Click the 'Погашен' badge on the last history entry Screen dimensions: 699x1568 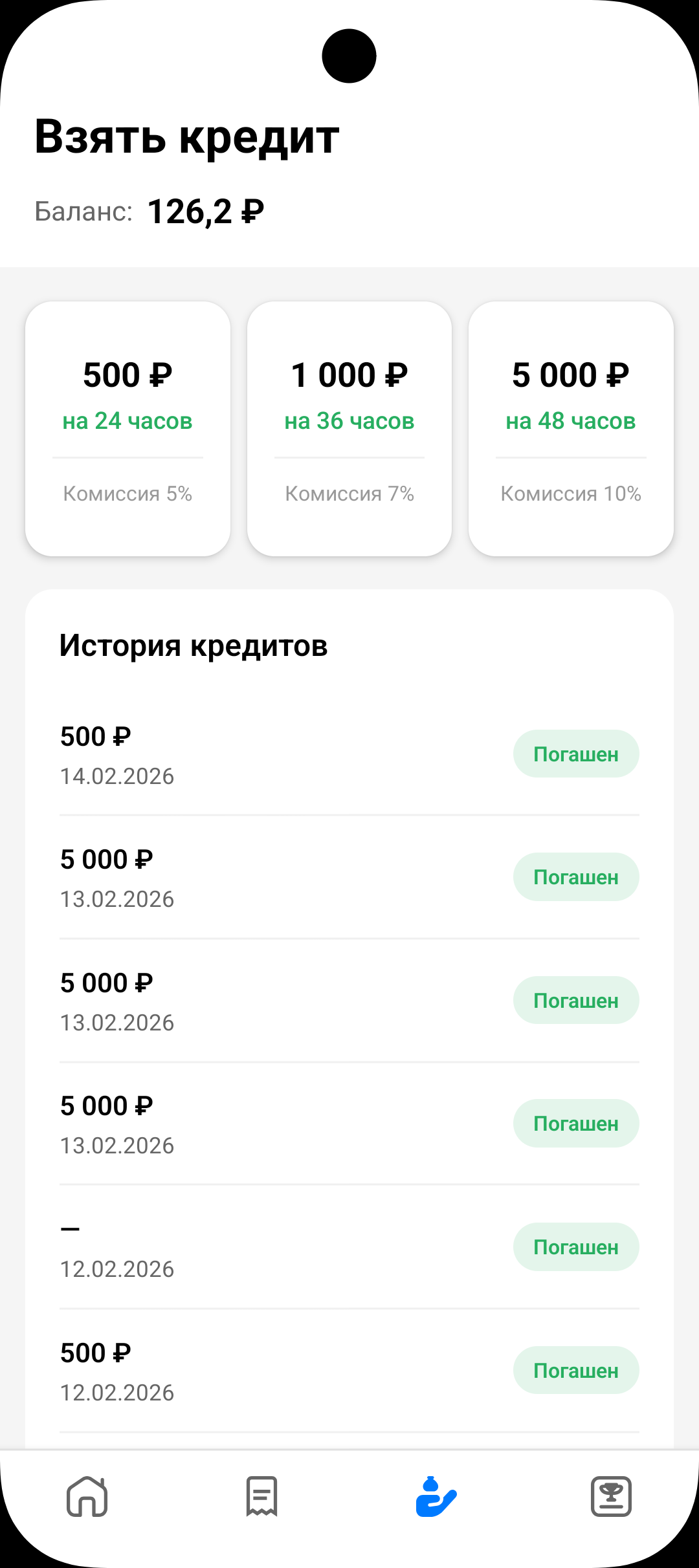click(x=576, y=1370)
